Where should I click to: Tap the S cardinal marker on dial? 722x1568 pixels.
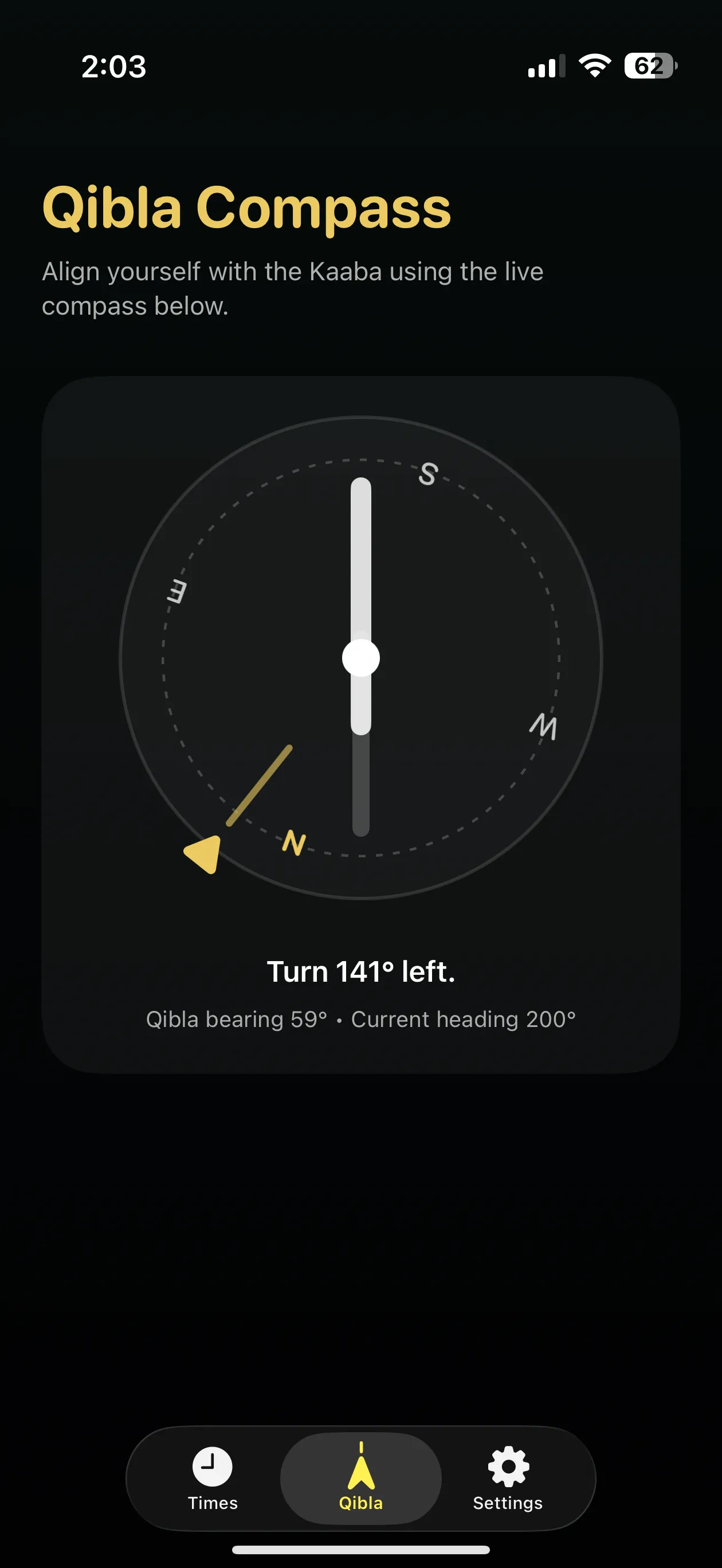pos(428,475)
